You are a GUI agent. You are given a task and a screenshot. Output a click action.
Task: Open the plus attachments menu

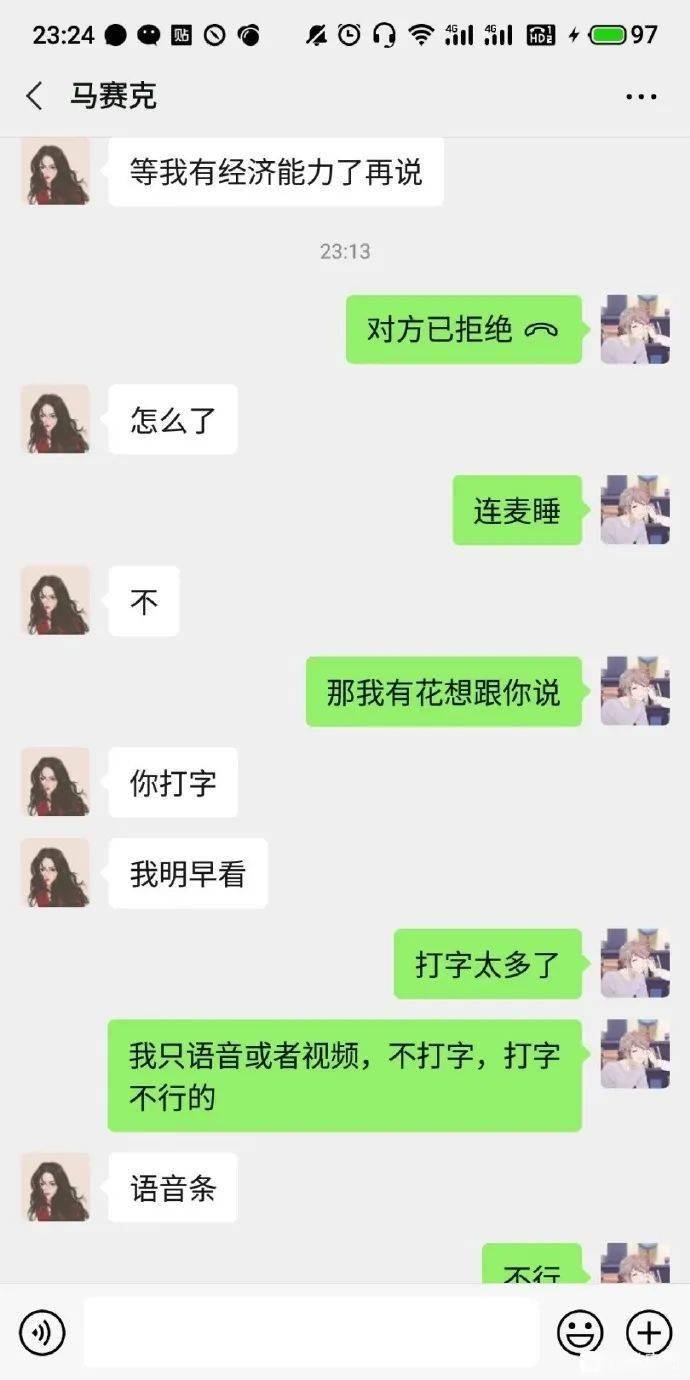648,1332
